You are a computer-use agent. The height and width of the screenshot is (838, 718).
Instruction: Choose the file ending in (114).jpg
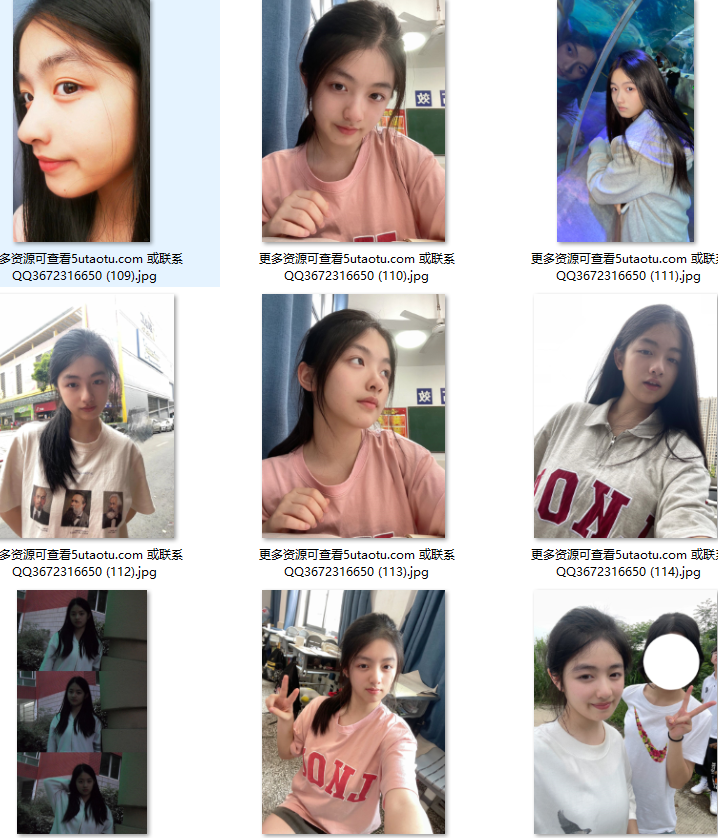[625, 417]
